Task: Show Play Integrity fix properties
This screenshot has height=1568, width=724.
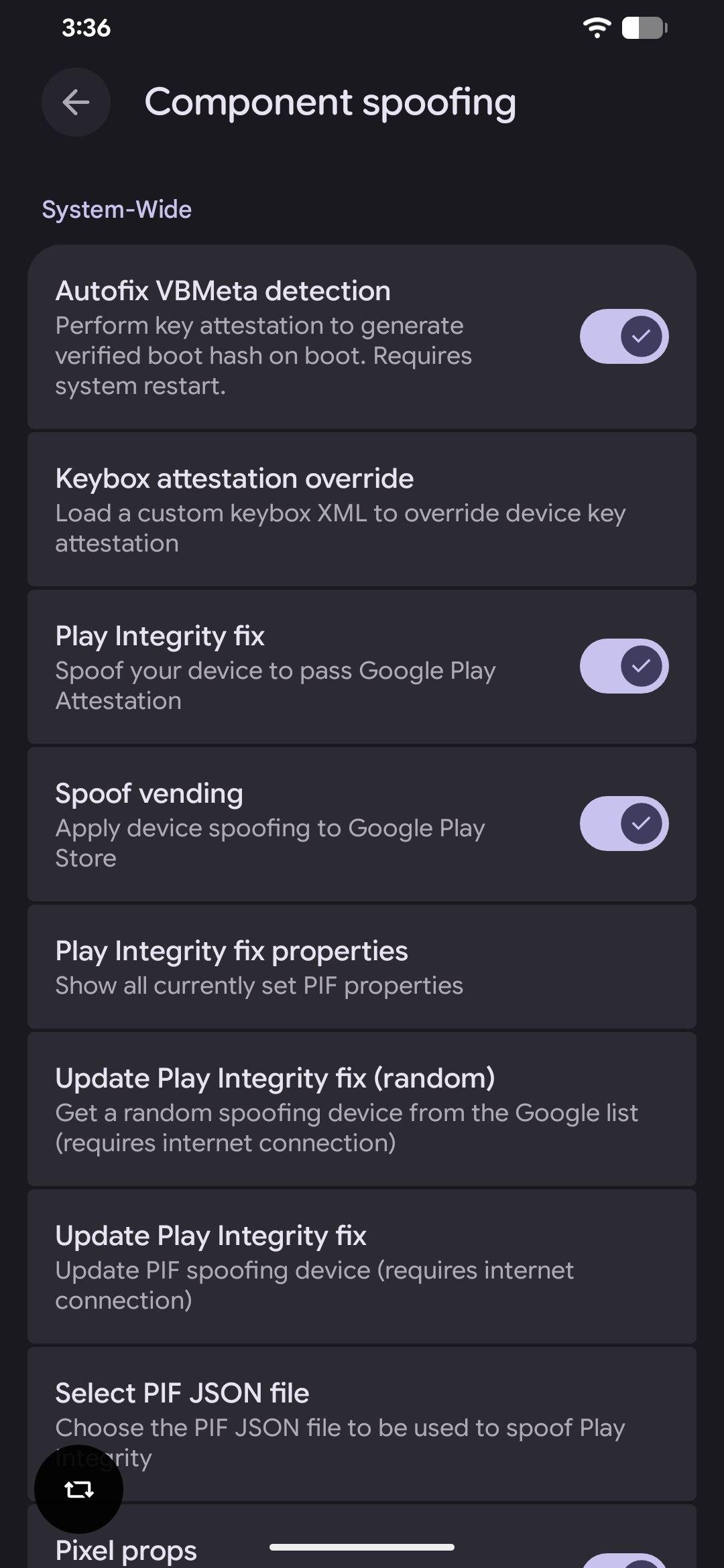Action: point(362,966)
